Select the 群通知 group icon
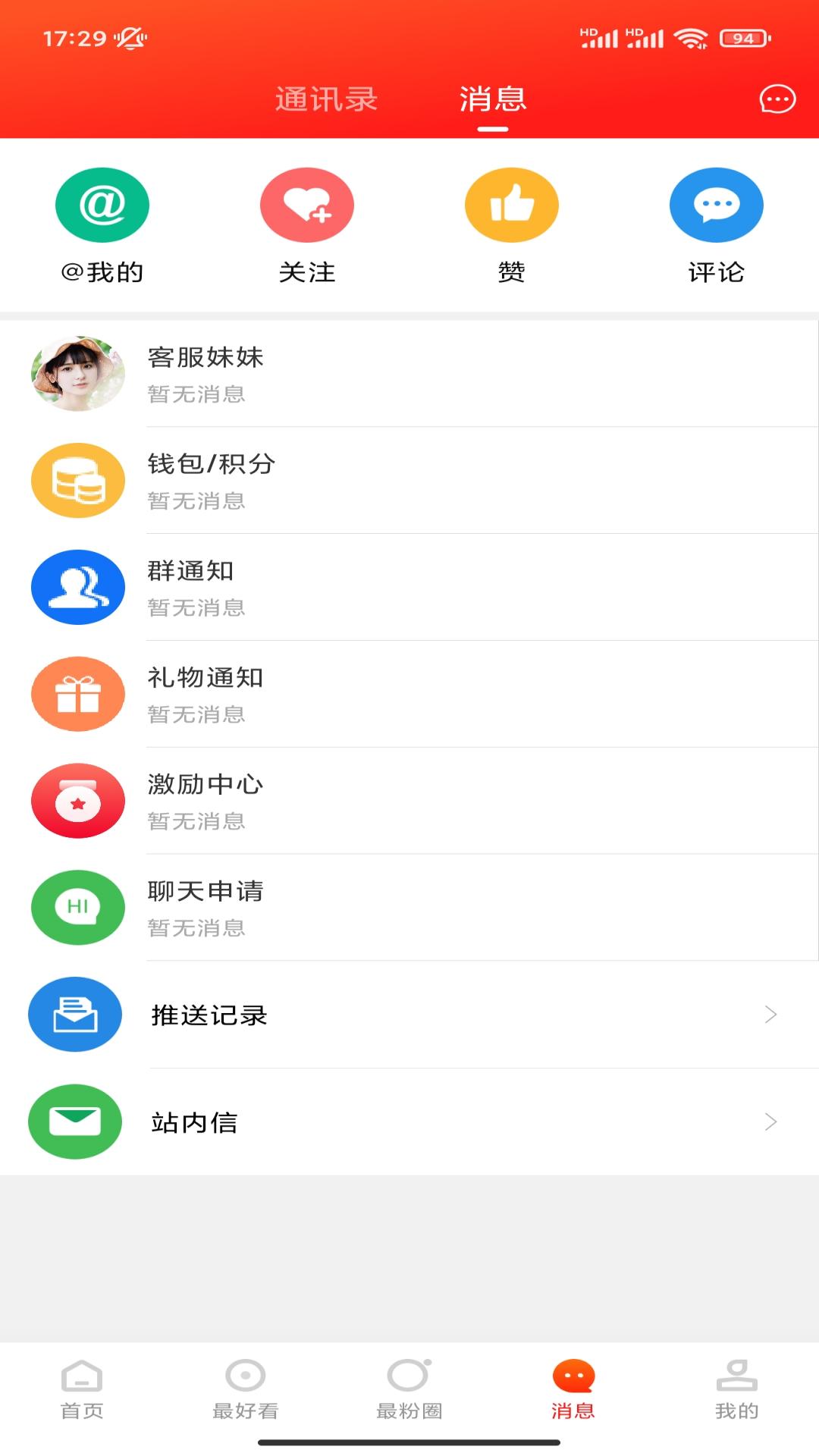 coord(77,587)
